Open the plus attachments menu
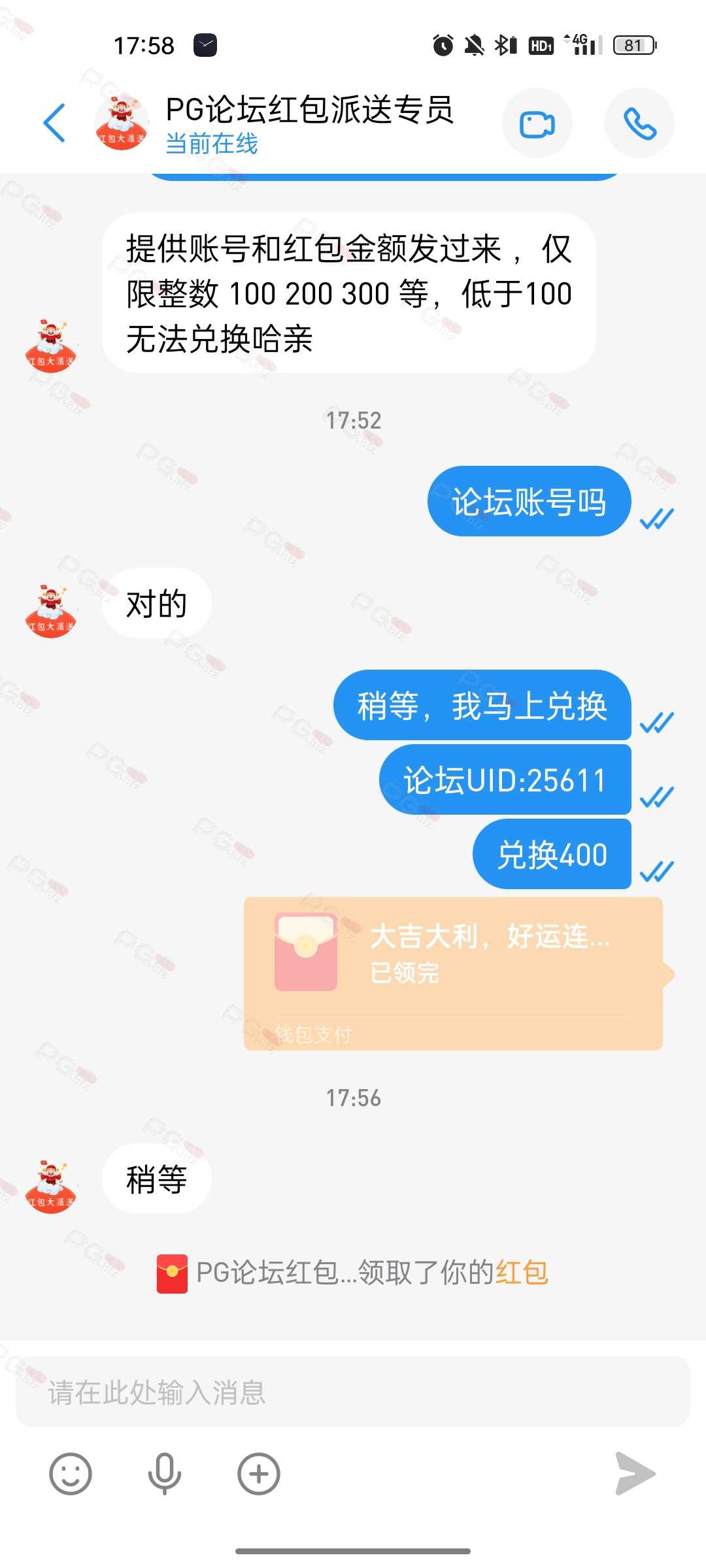Screen dimensions: 706x1568 point(258,1474)
